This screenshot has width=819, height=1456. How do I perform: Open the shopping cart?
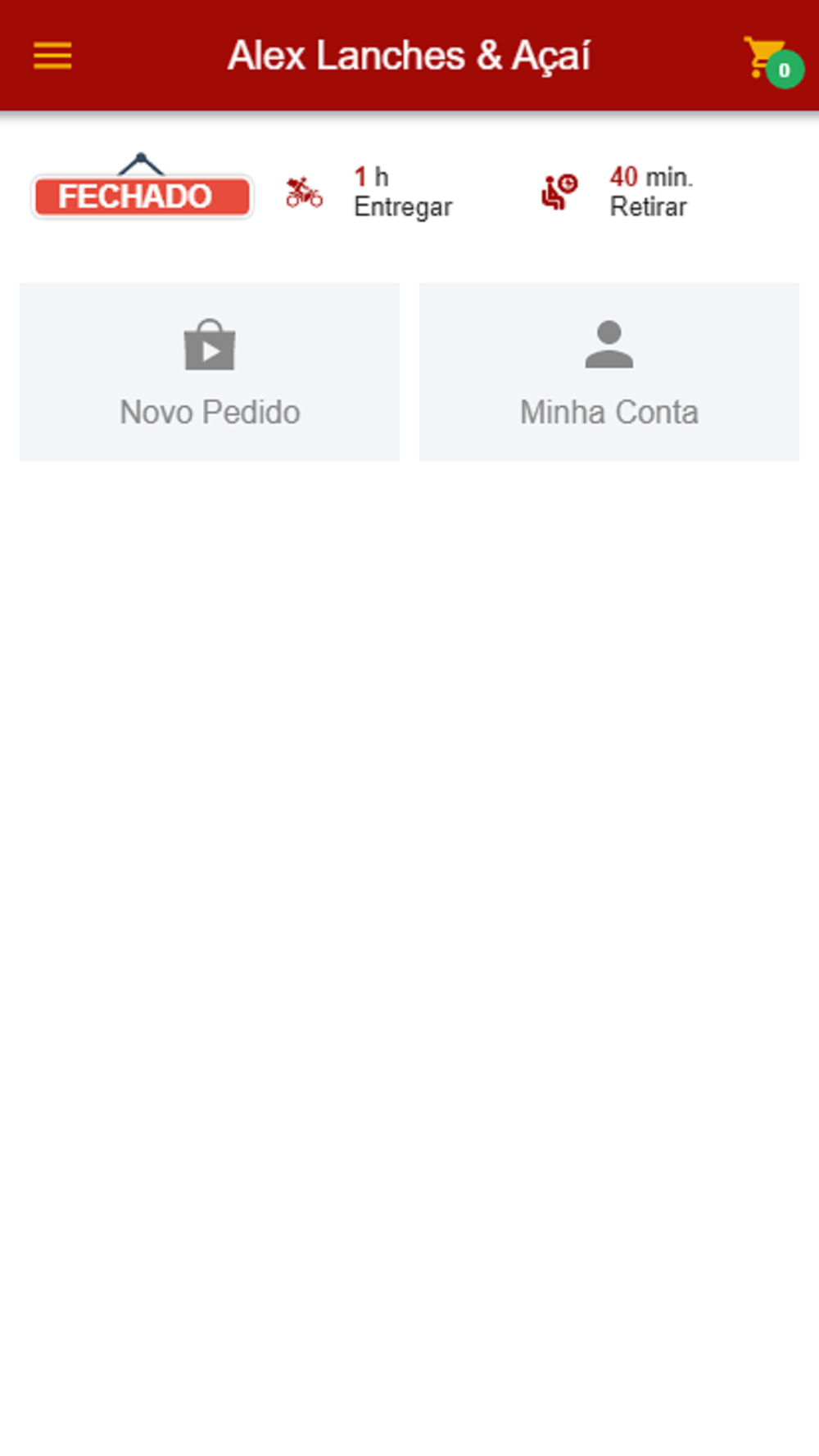click(771, 60)
